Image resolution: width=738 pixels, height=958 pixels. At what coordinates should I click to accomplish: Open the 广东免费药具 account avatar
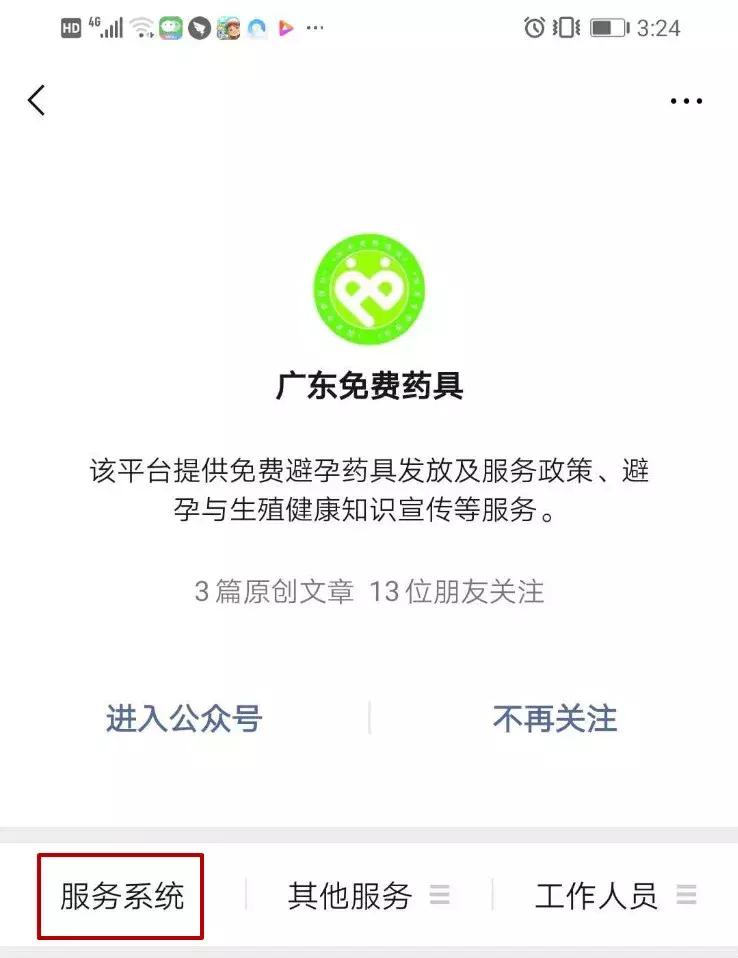tap(369, 289)
